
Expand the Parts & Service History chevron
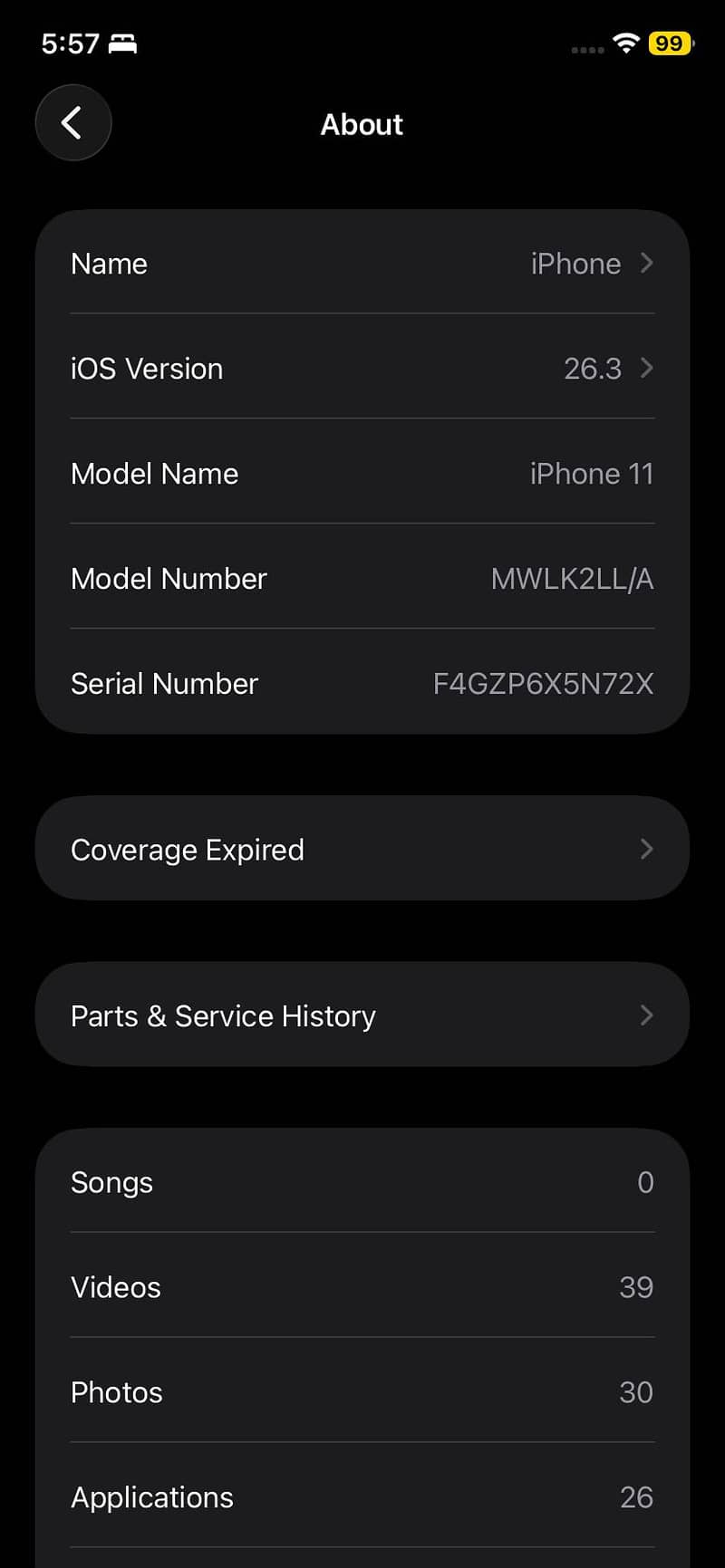[x=646, y=1015]
